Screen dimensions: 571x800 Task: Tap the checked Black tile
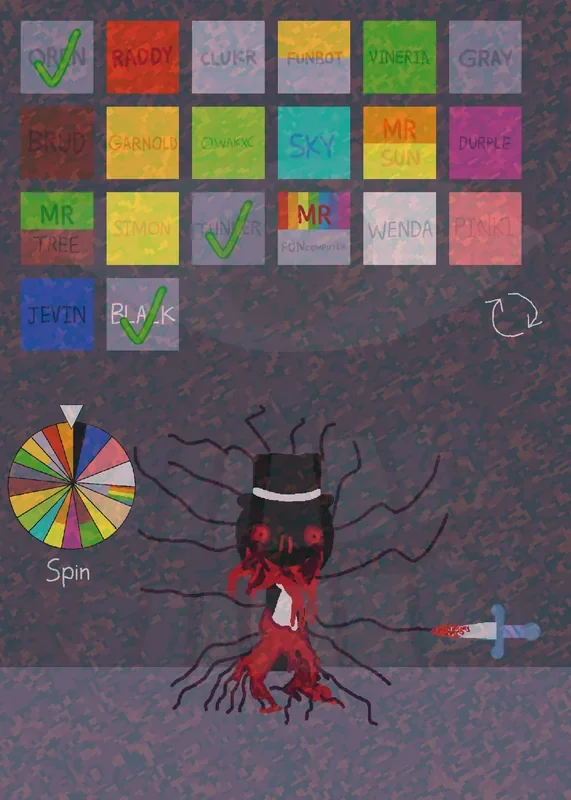143,314
